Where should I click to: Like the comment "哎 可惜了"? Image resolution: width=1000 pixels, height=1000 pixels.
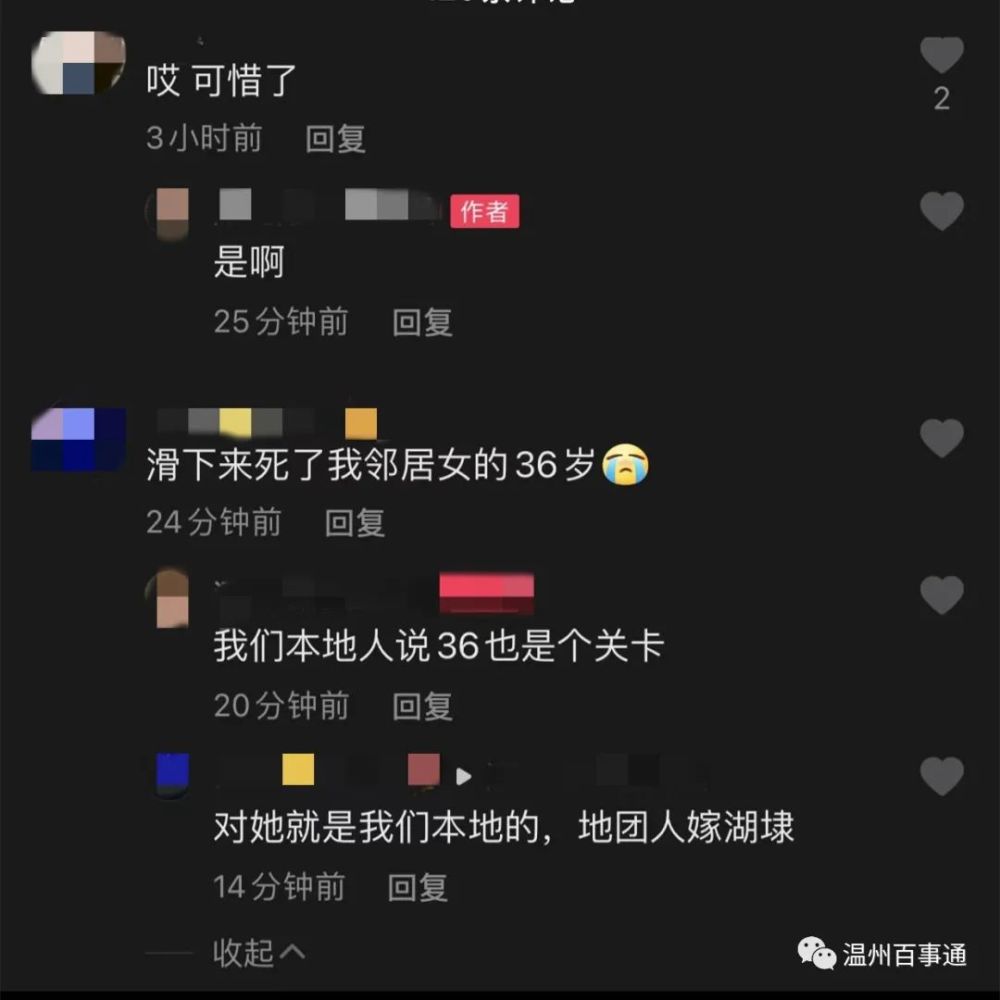coord(941,56)
